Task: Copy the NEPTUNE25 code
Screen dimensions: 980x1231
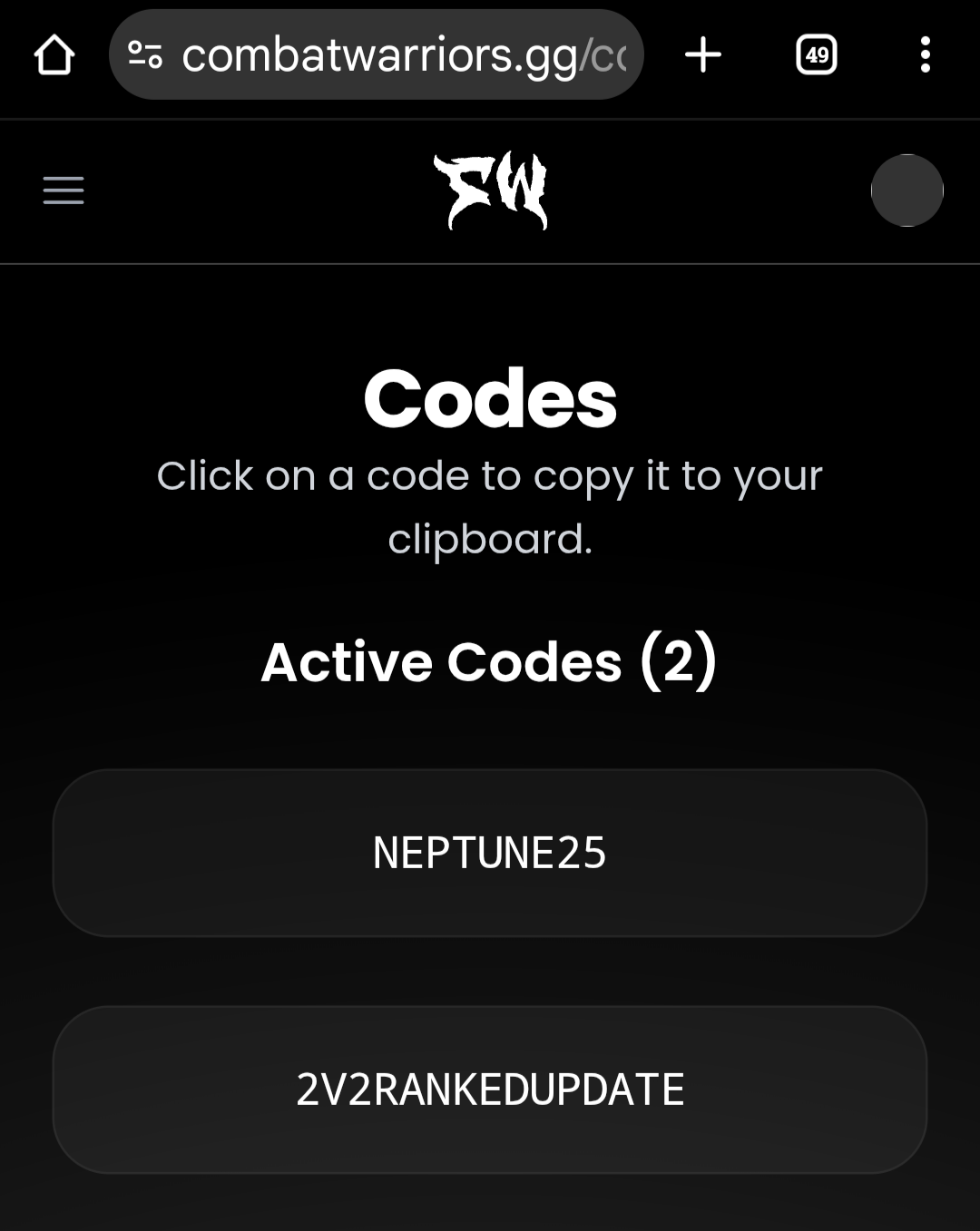Action: coord(490,853)
